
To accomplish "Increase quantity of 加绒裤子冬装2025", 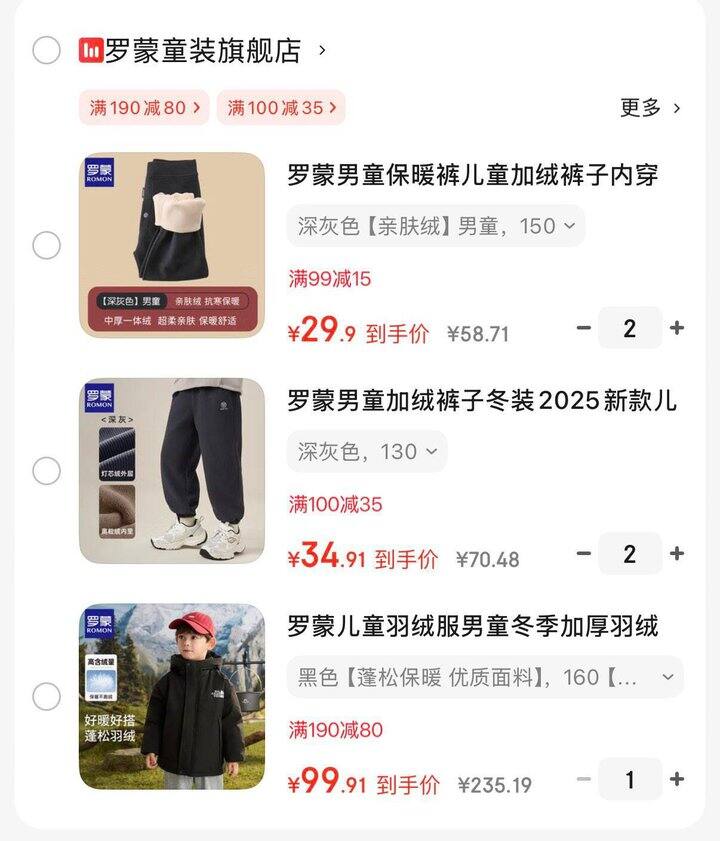I will [677, 554].
